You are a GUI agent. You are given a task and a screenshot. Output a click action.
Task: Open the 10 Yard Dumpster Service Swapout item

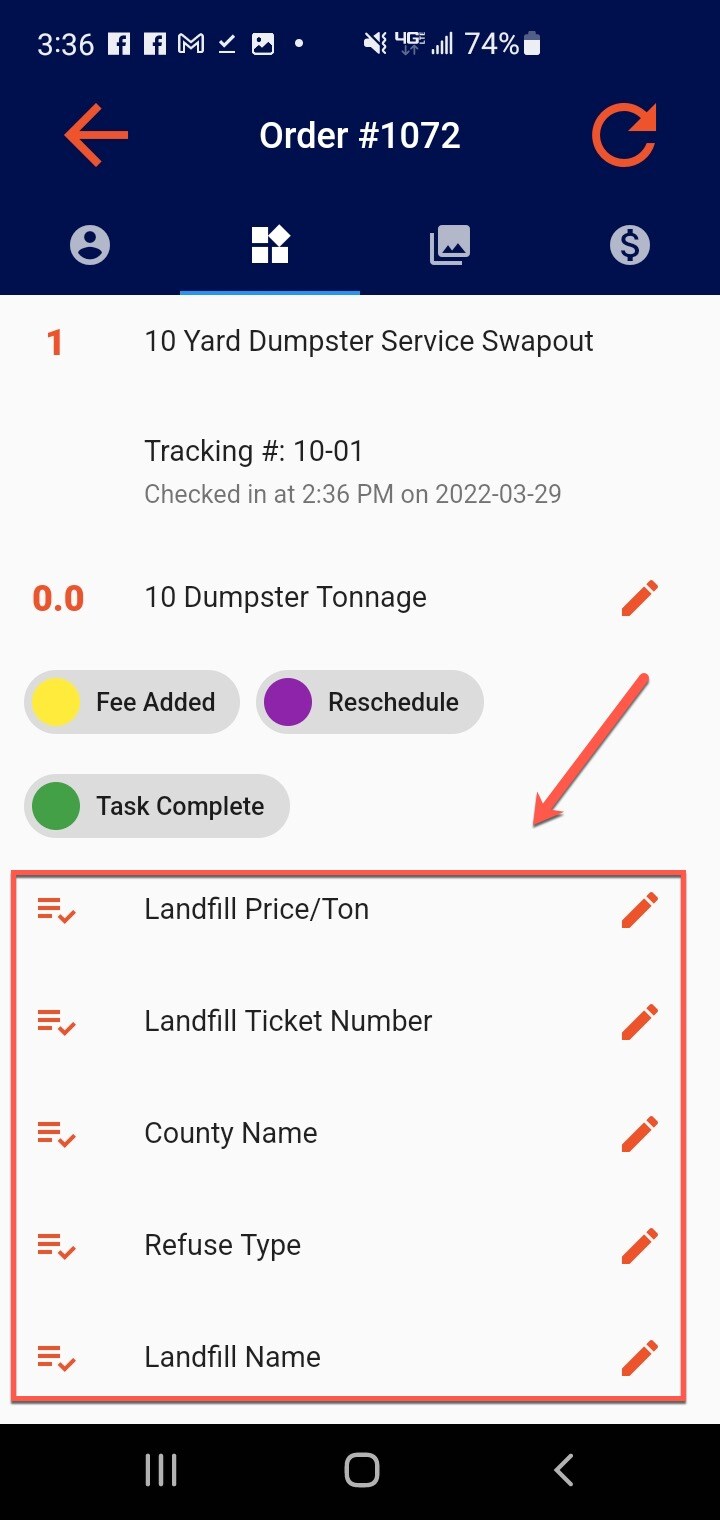pos(368,341)
